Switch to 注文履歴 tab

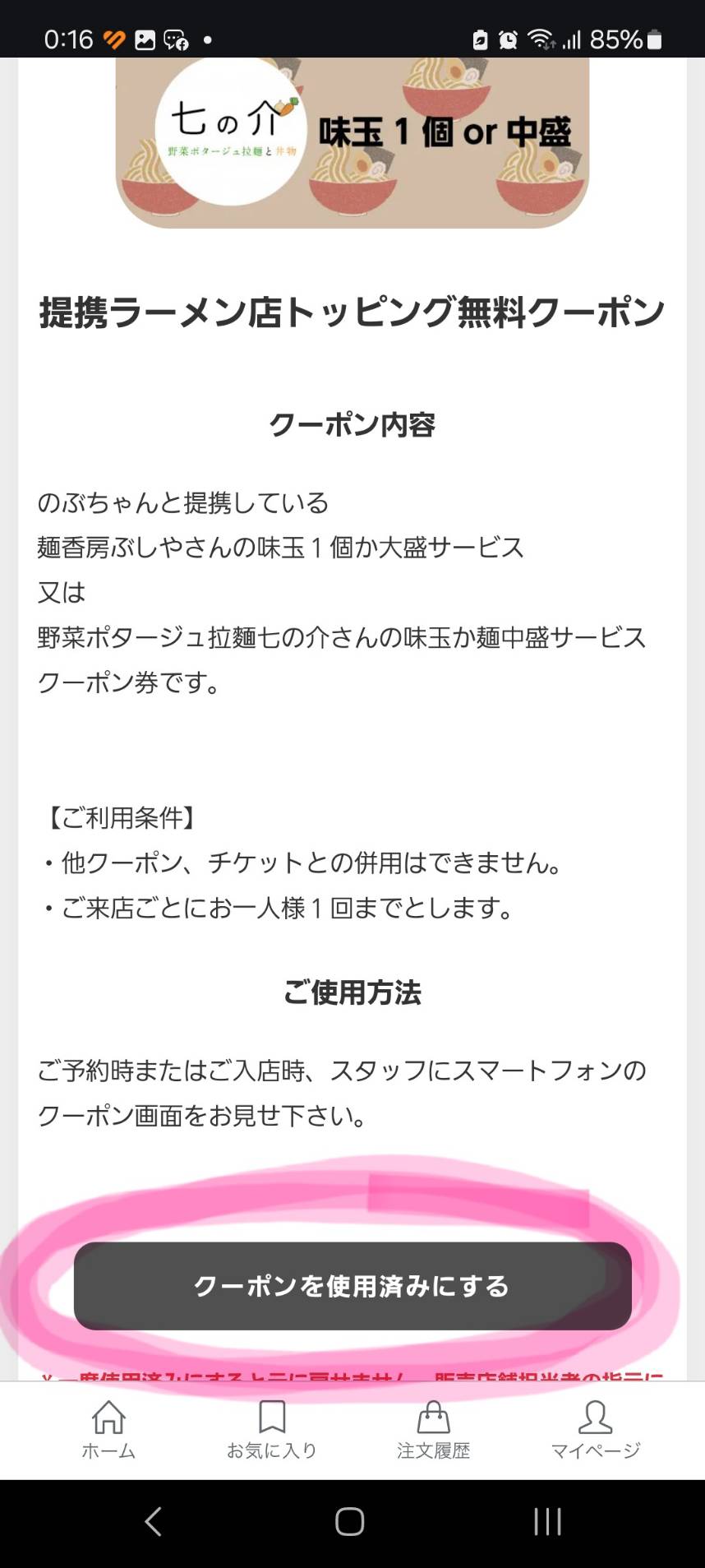(x=433, y=1430)
